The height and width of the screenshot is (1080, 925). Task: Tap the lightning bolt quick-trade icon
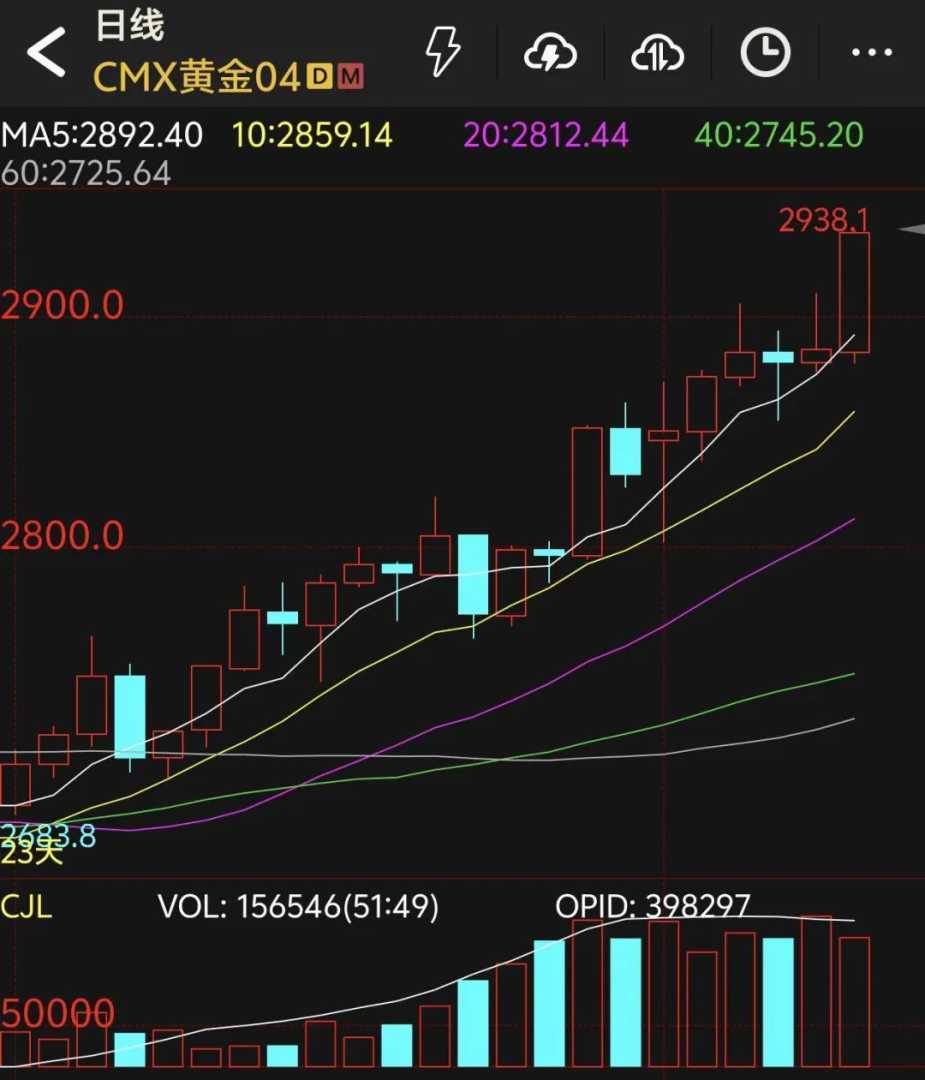point(442,51)
